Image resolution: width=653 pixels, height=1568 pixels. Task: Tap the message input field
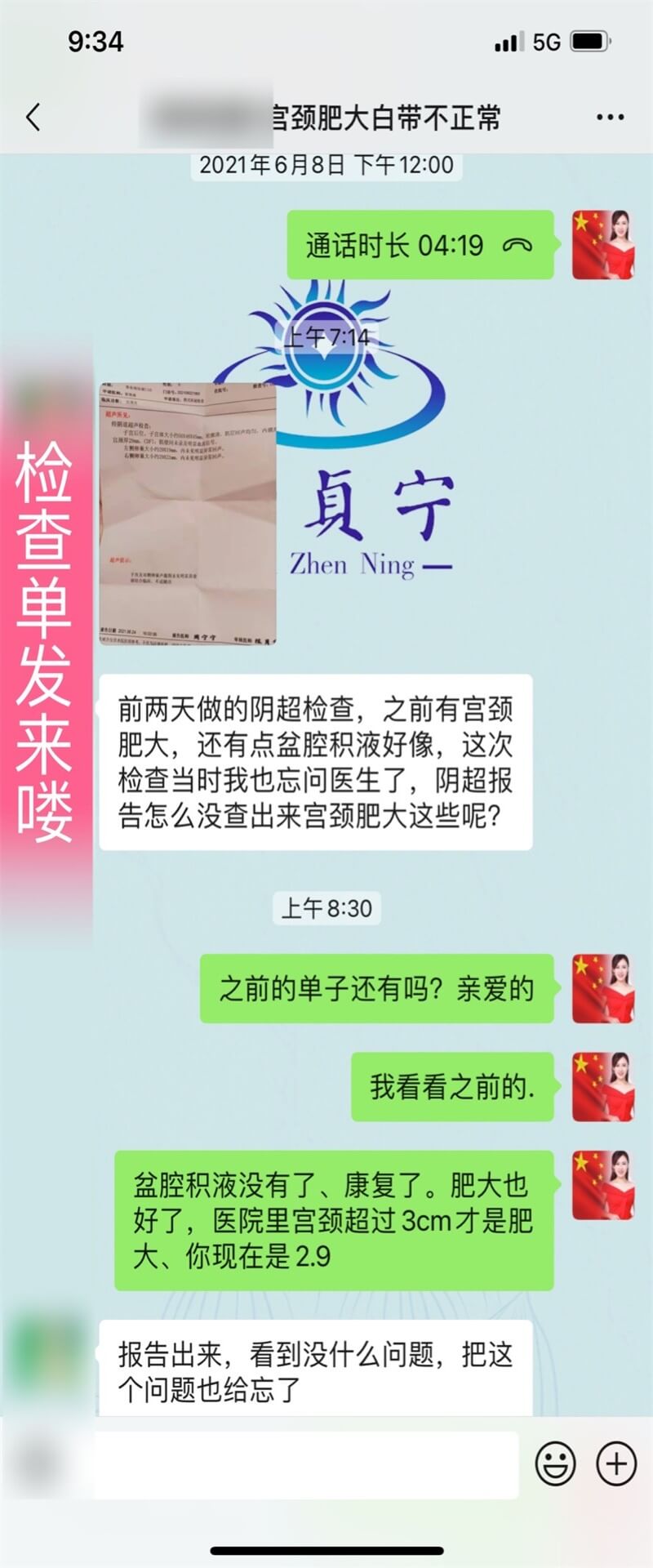coord(306,1464)
